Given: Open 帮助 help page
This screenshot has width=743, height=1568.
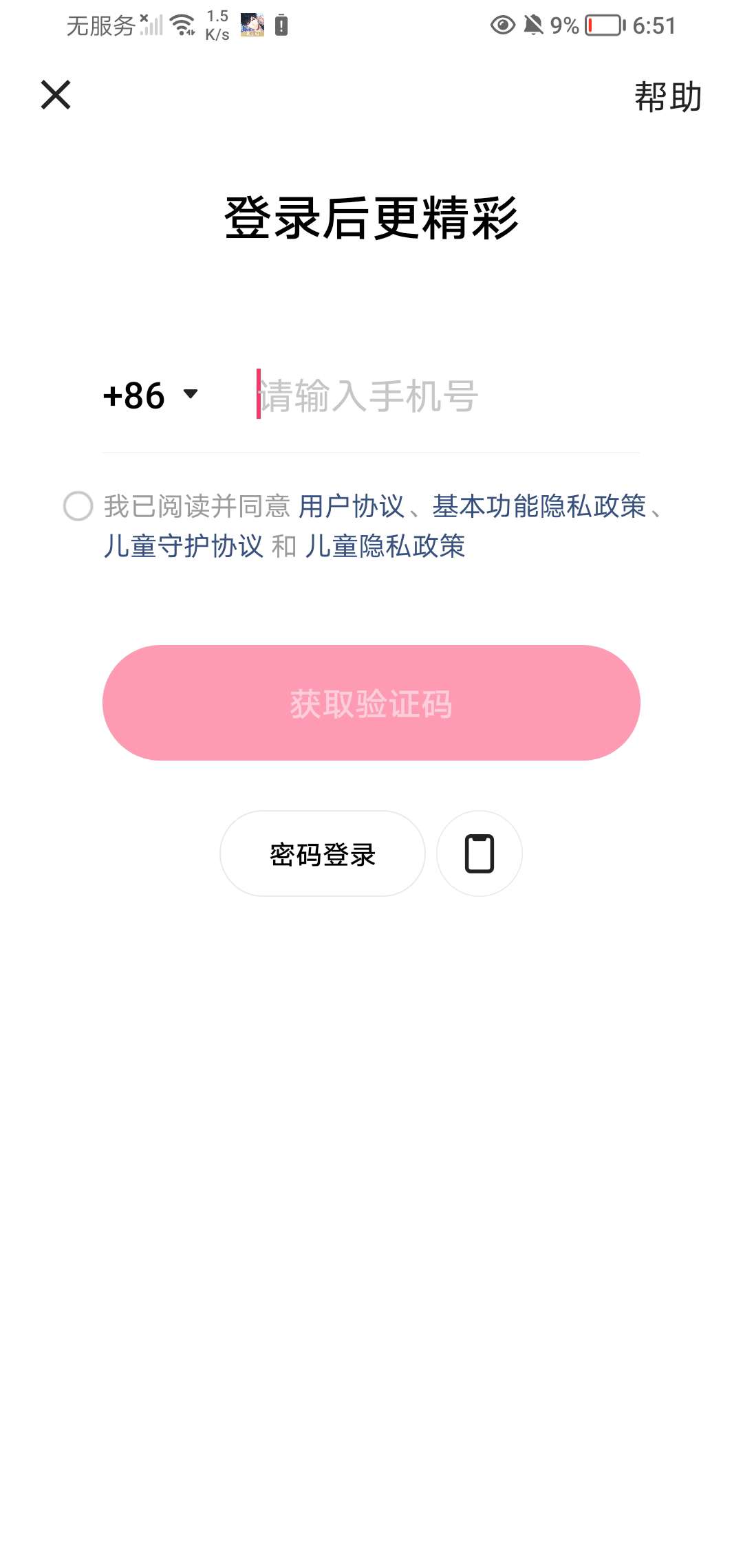Looking at the screenshot, I should 667,96.
